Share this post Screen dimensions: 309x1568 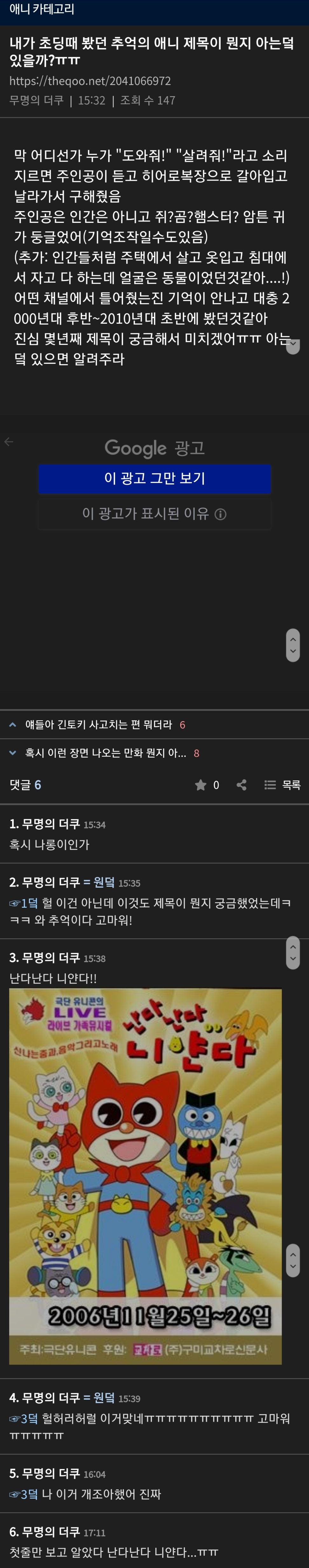tap(242, 784)
